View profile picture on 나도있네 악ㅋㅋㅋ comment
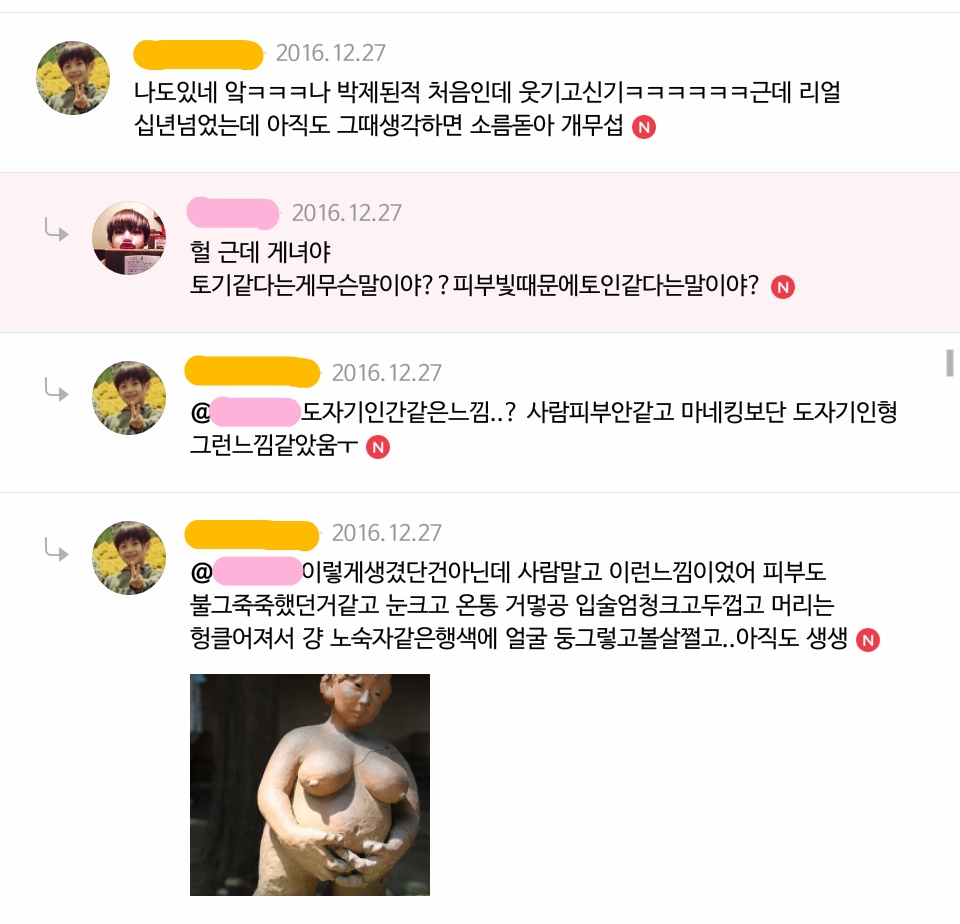Image resolution: width=960 pixels, height=924 pixels. point(73,78)
